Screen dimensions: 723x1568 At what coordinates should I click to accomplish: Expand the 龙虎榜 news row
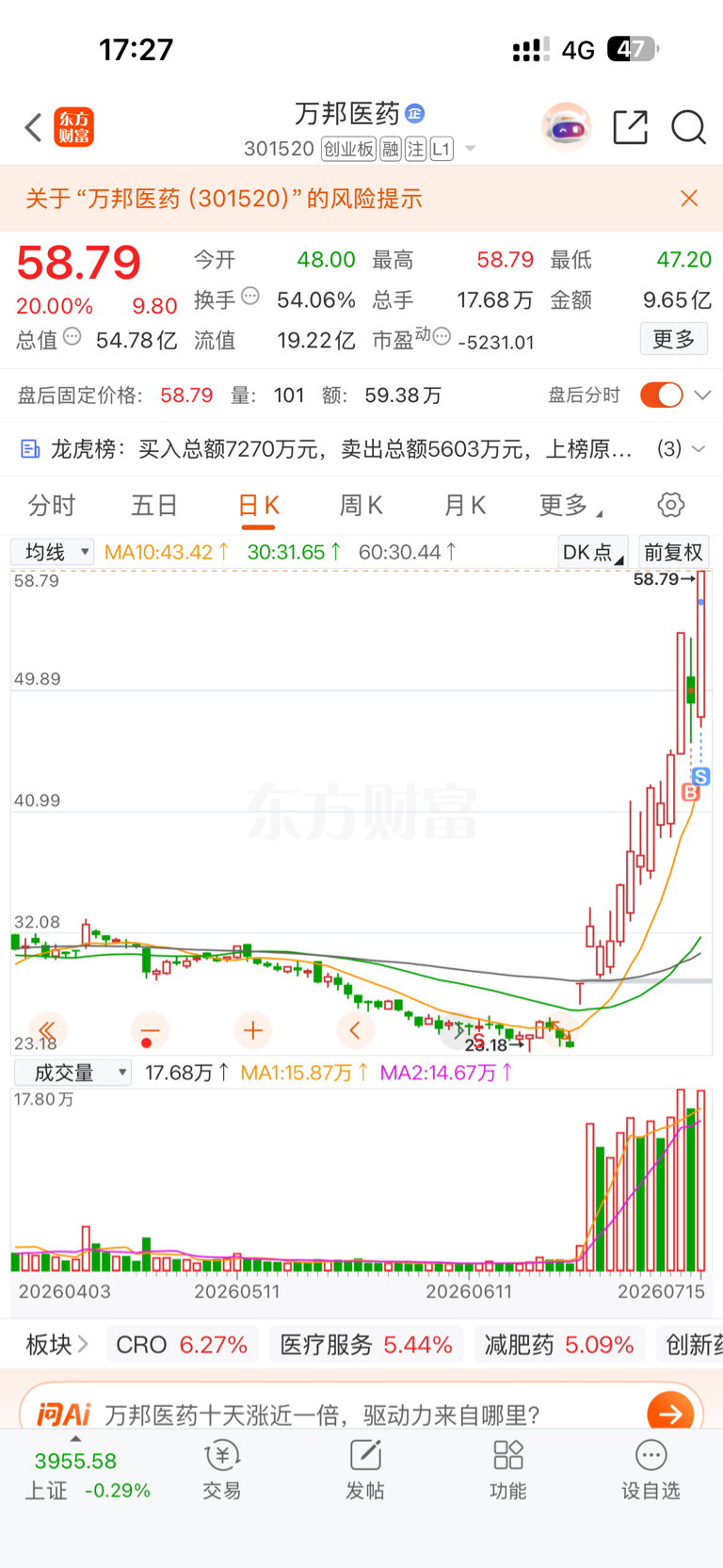(361, 449)
